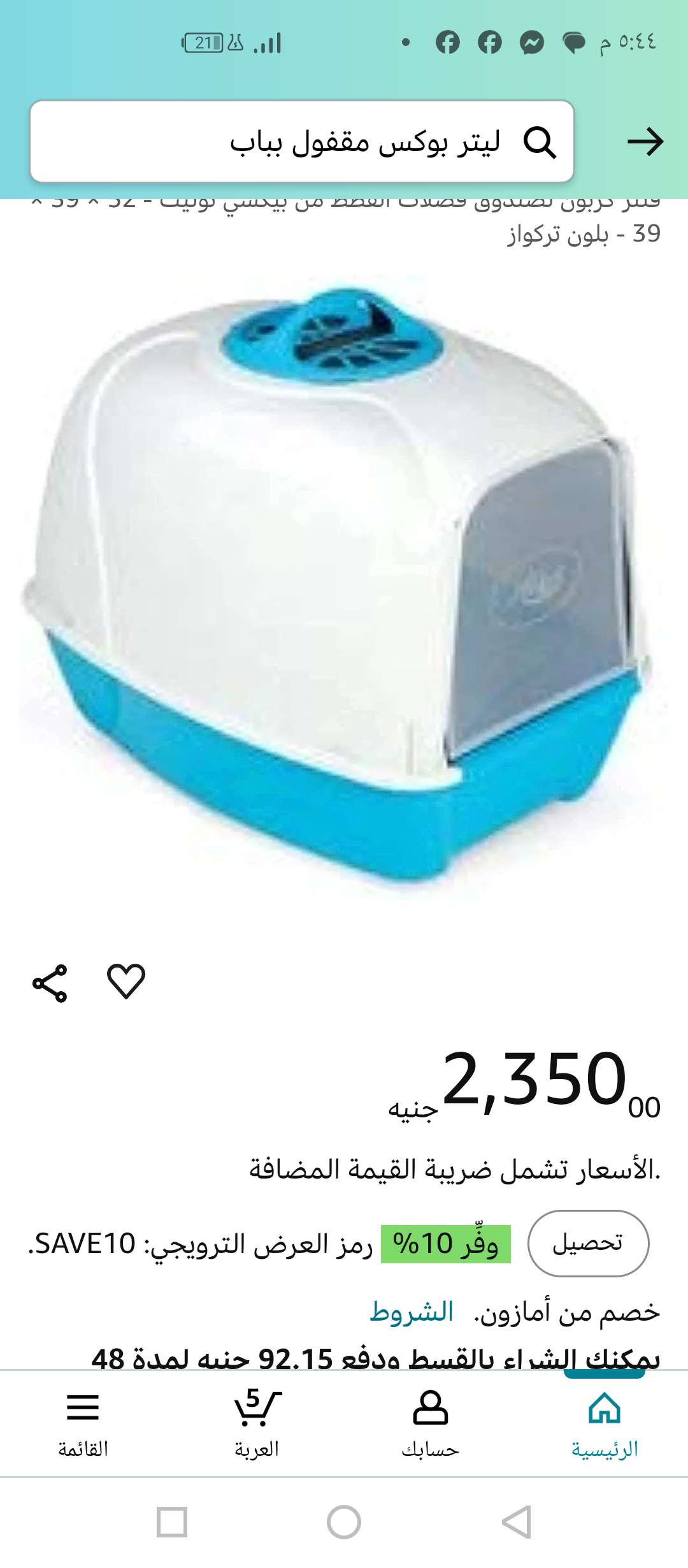Tap the system home button
The image size is (688, 1568).
(344, 1522)
